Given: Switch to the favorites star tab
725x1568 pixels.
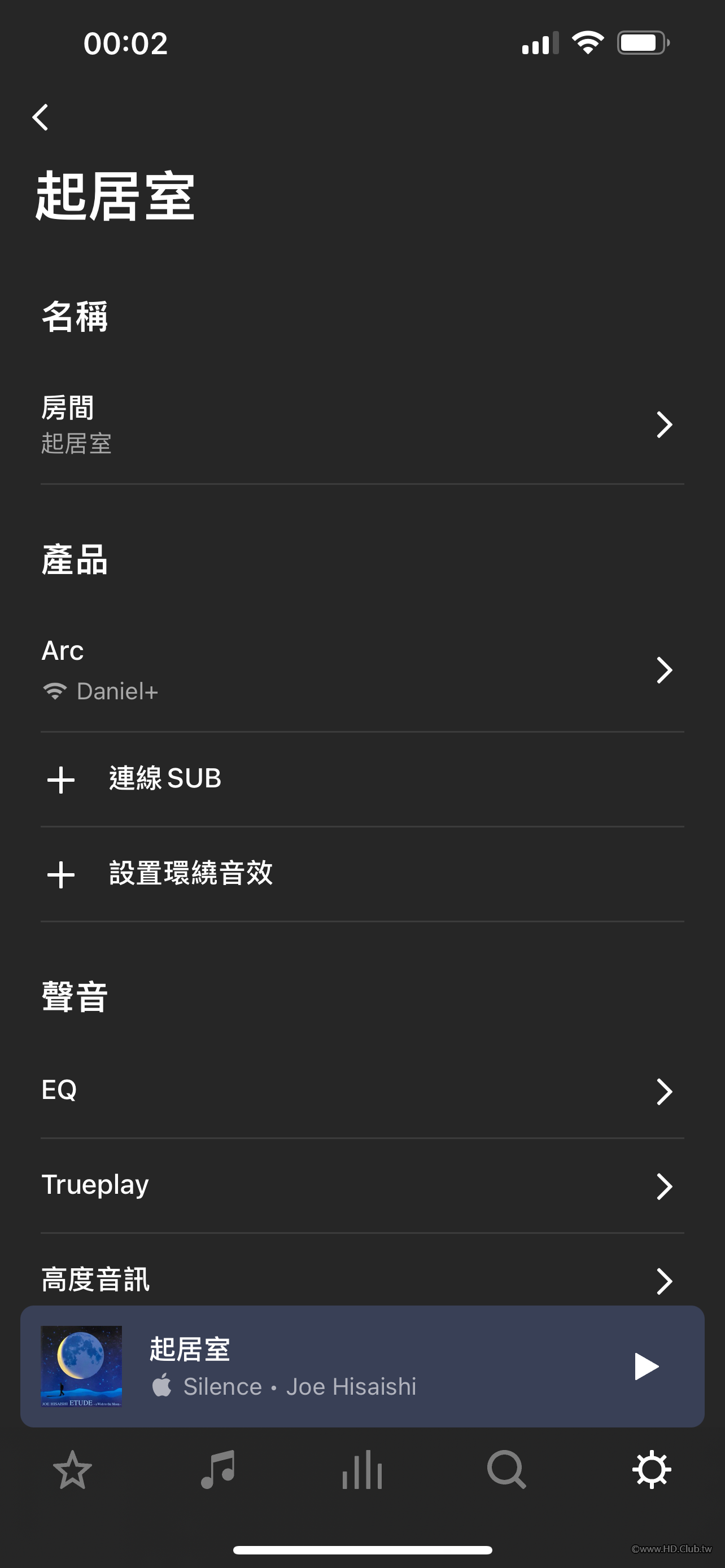Looking at the screenshot, I should (72, 1470).
